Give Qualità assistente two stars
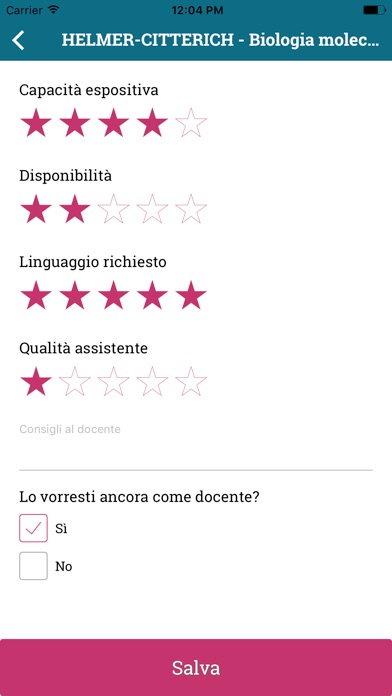The height and width of the screenshot is (696, 392). point(75,381)
